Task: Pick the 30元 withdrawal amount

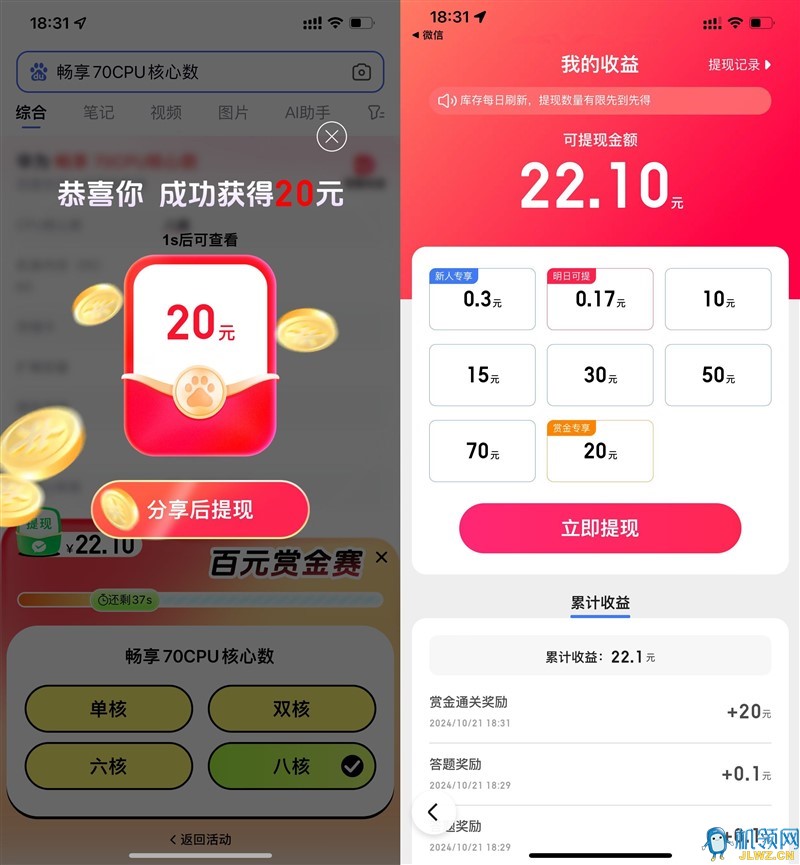Action: [600, 375]
